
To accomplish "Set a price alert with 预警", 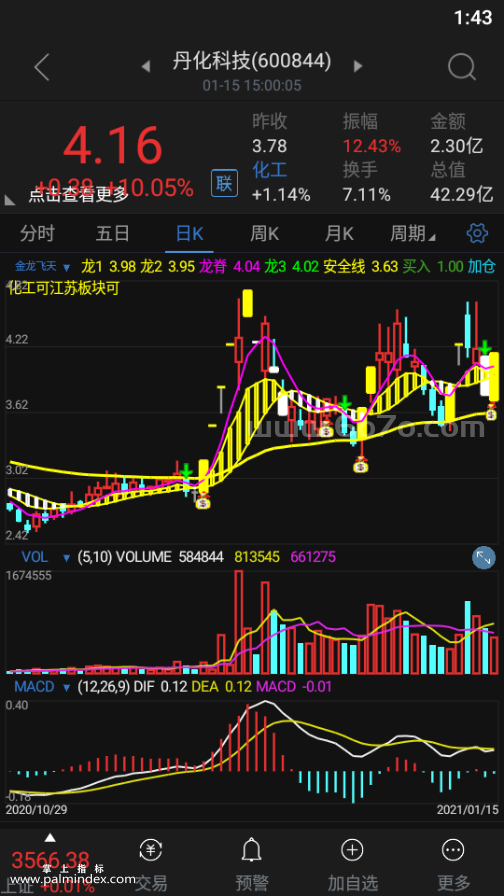I will click(252, 865).
